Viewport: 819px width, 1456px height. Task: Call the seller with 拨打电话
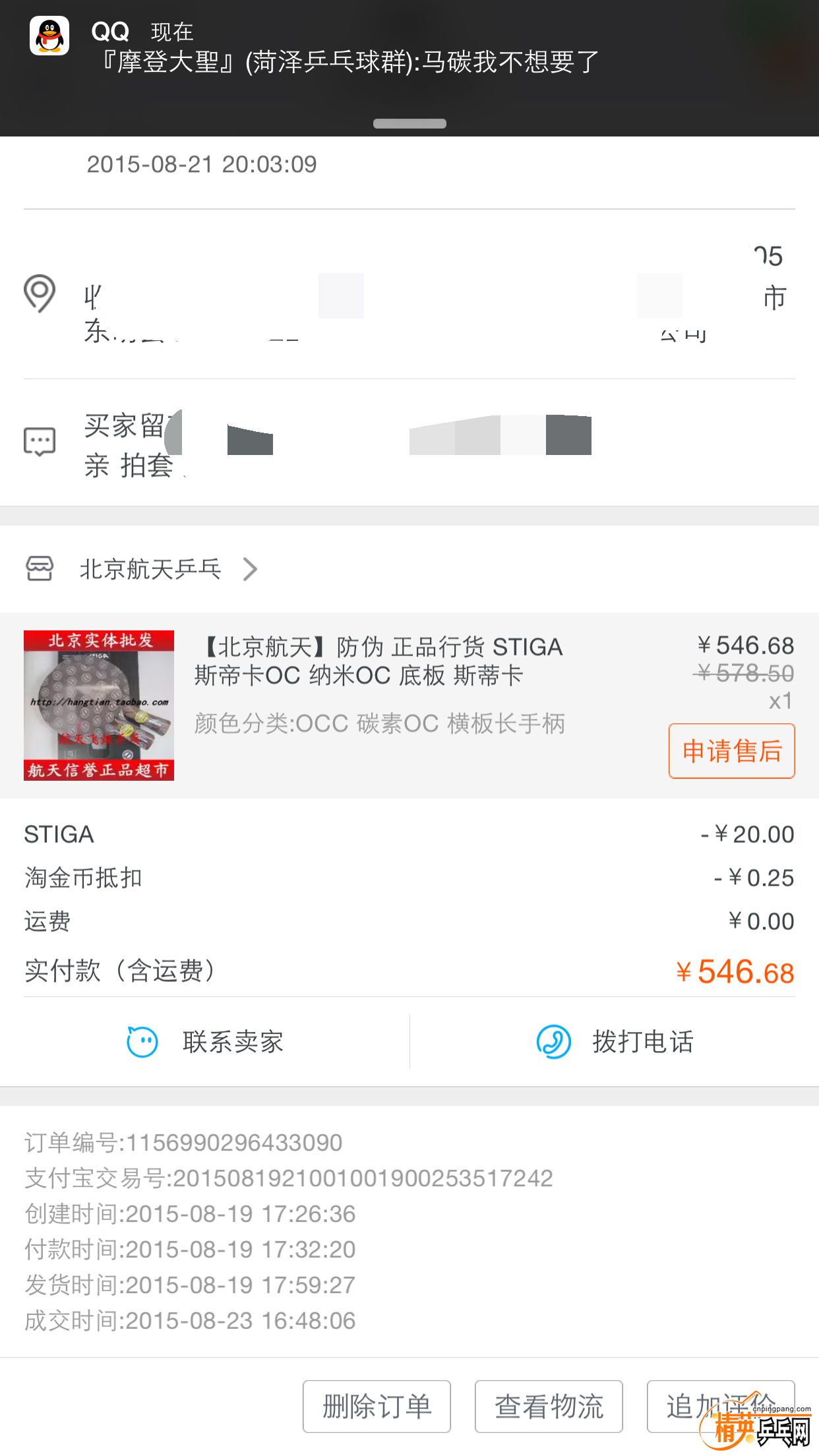pyautogui.click(x=615, y=1042)
